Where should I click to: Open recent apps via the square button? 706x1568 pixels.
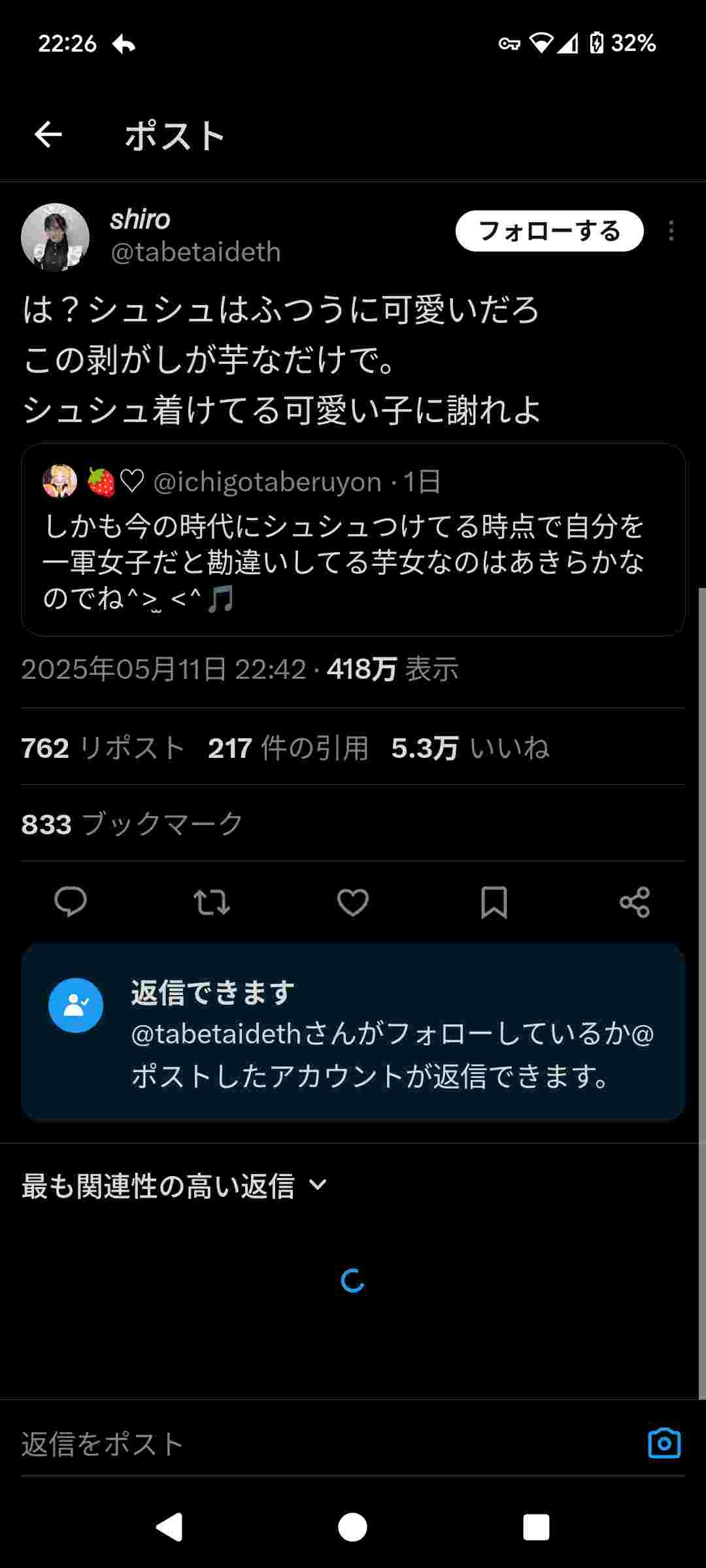[x=536, y=1527]
